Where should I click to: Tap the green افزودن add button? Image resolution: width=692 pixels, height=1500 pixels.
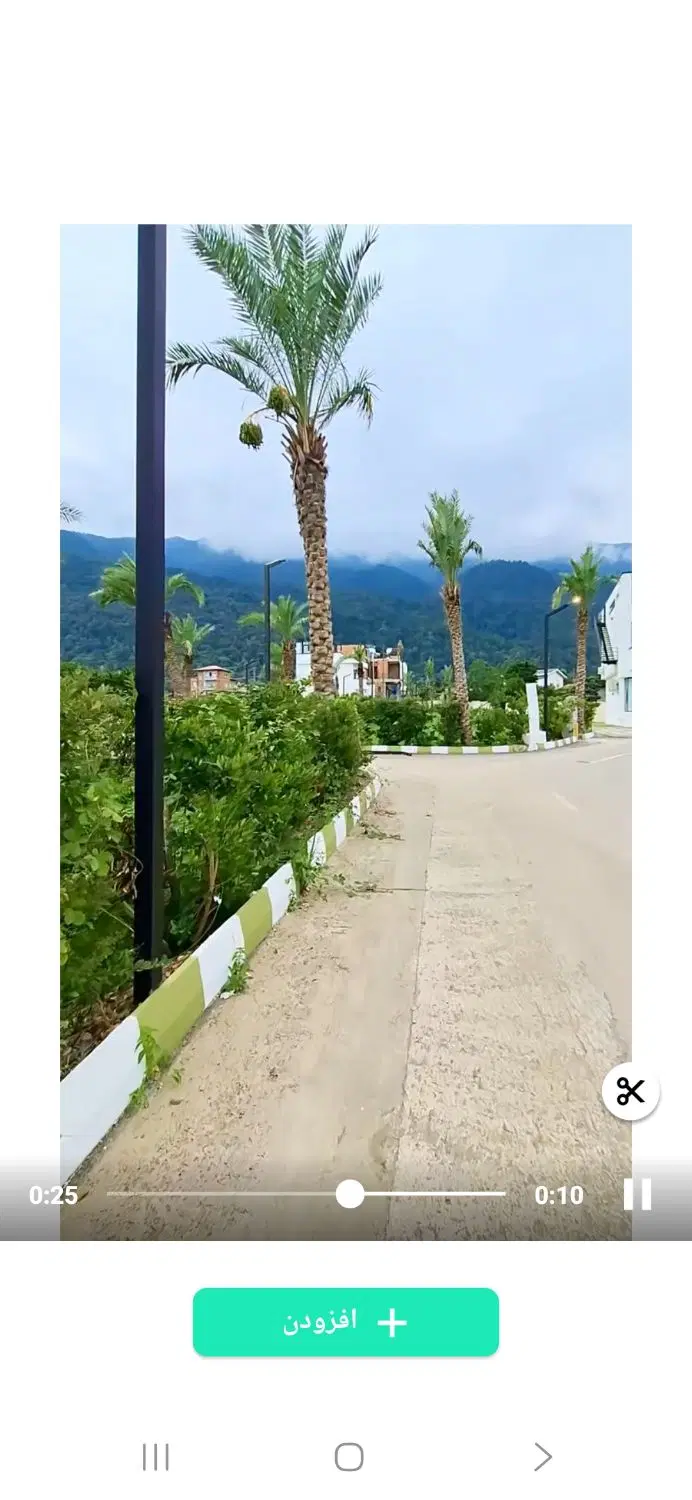point(346,1322)
